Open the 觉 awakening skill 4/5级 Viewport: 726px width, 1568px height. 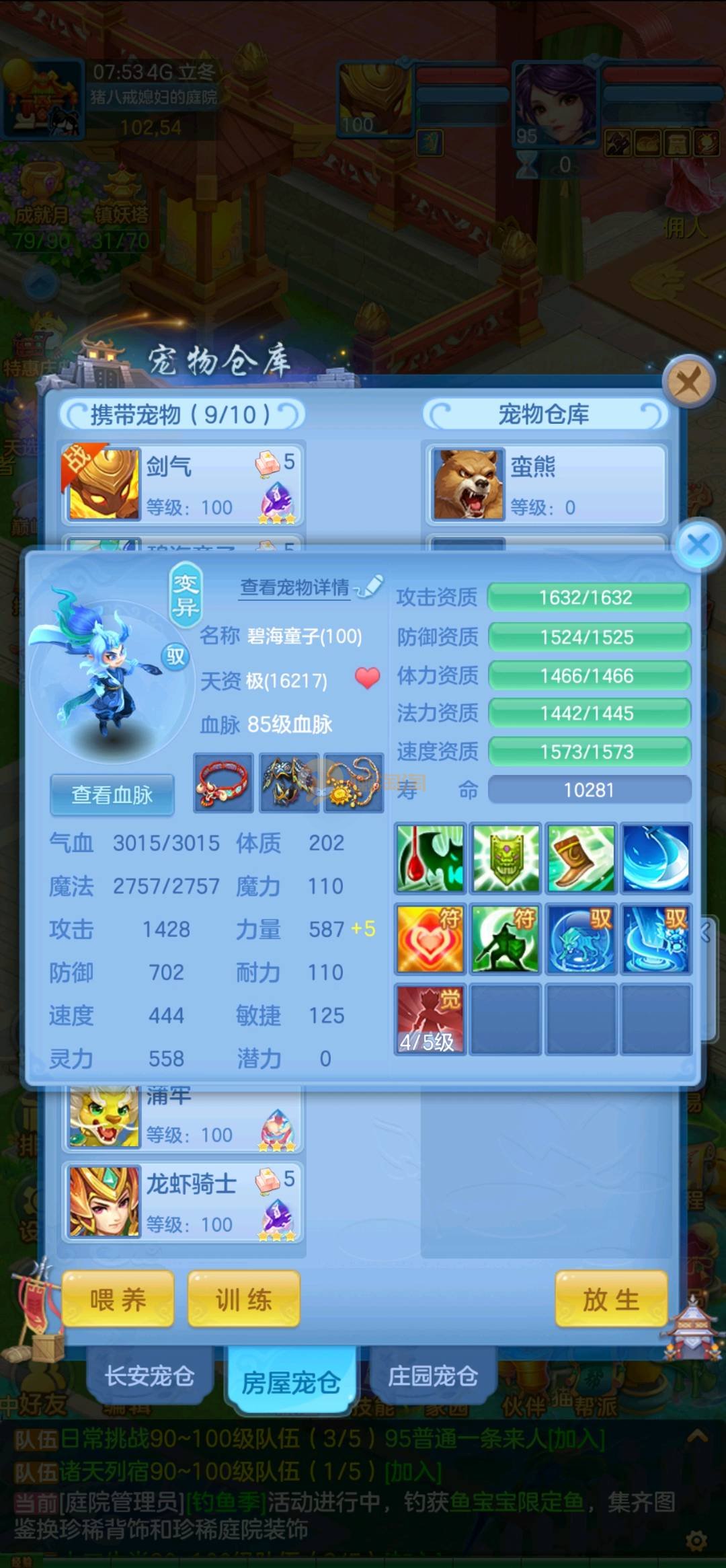[430, 1018]
